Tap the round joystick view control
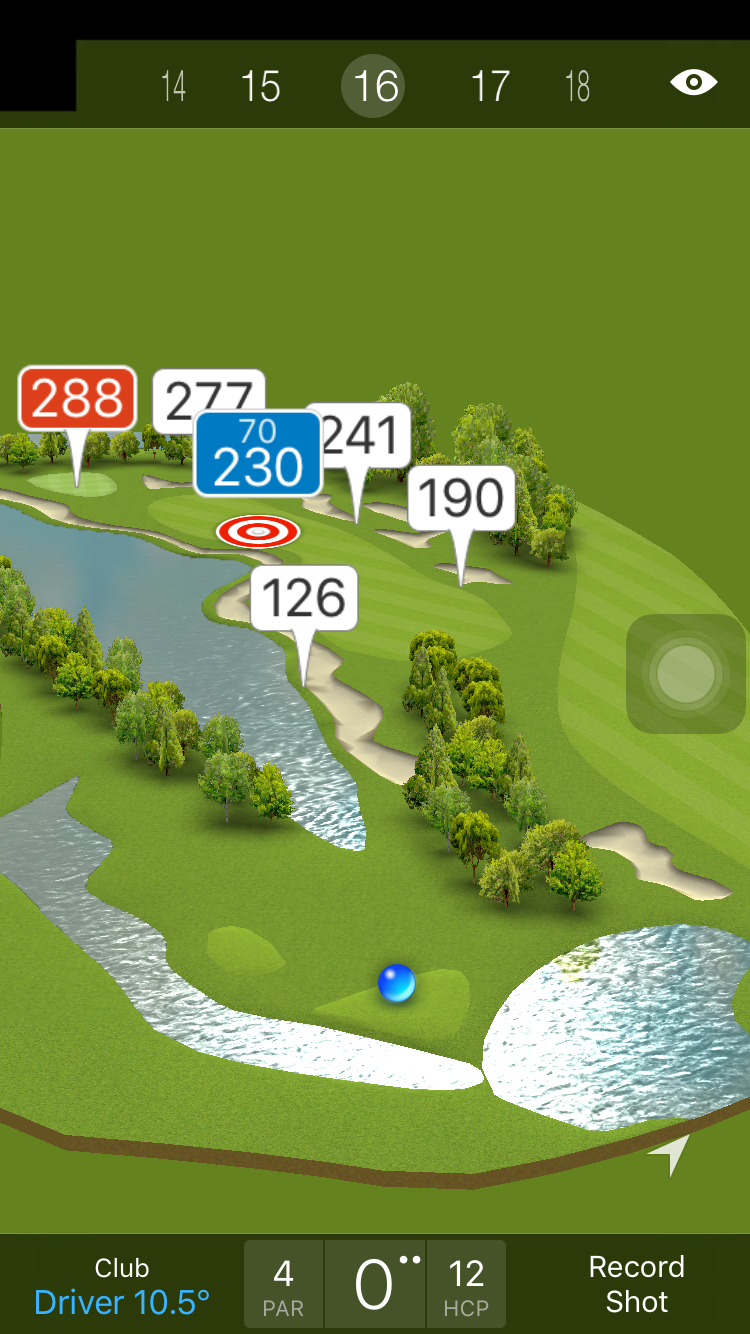750x1334 pixels. 686,674
